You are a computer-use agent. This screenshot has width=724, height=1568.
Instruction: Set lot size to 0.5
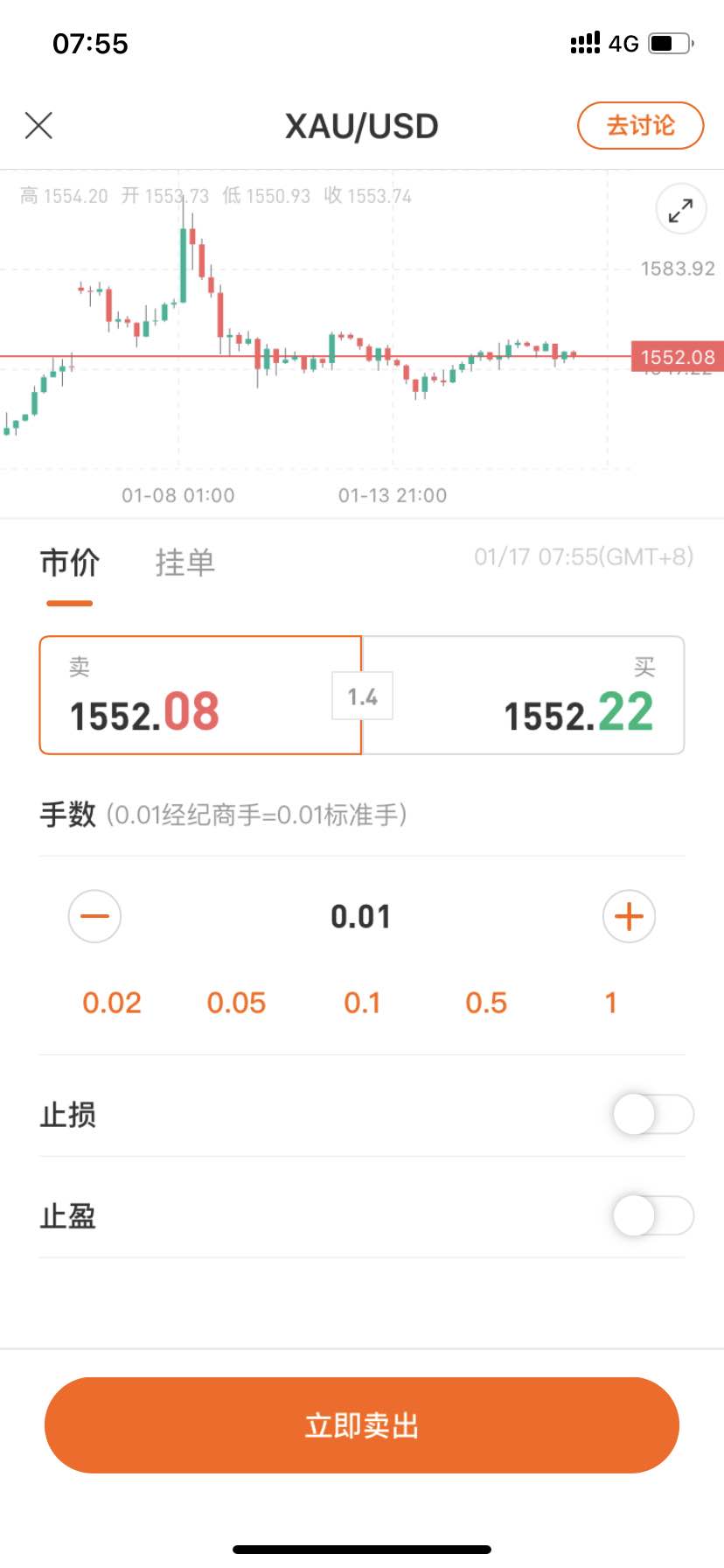pos(486,1003)
